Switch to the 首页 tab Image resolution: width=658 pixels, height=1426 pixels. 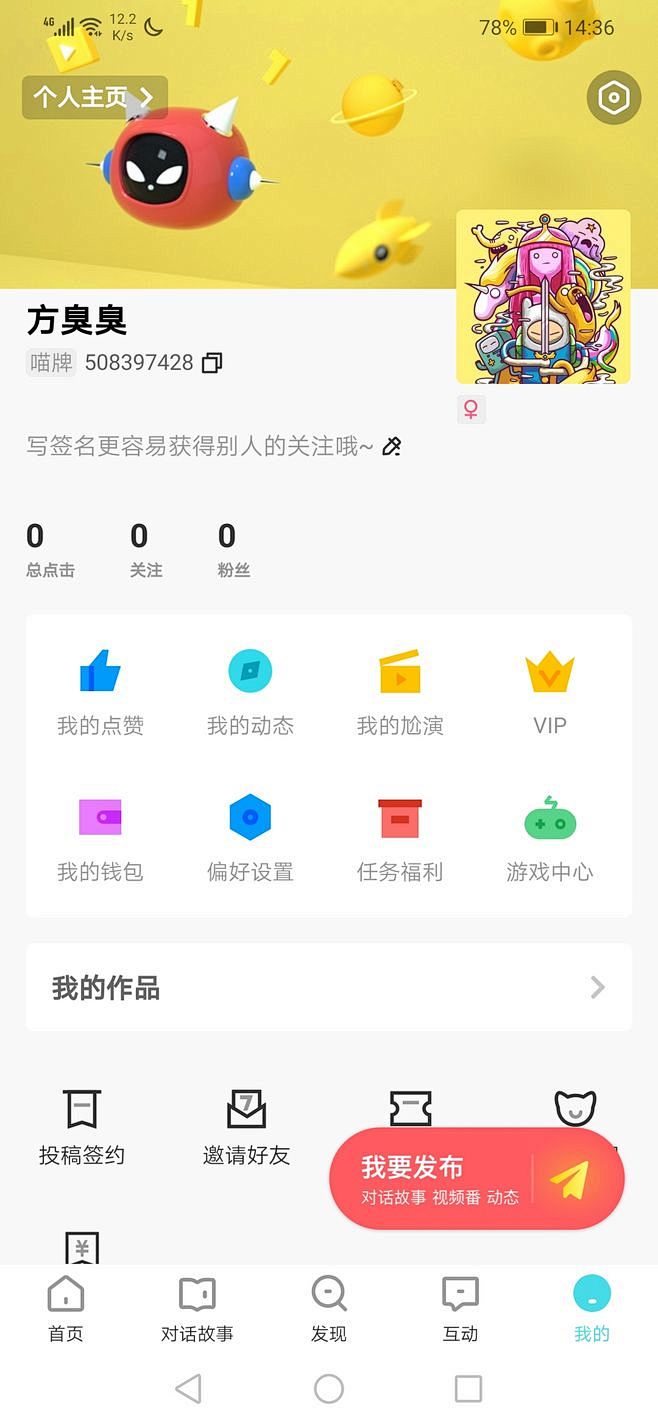(x=66, y=1309)
